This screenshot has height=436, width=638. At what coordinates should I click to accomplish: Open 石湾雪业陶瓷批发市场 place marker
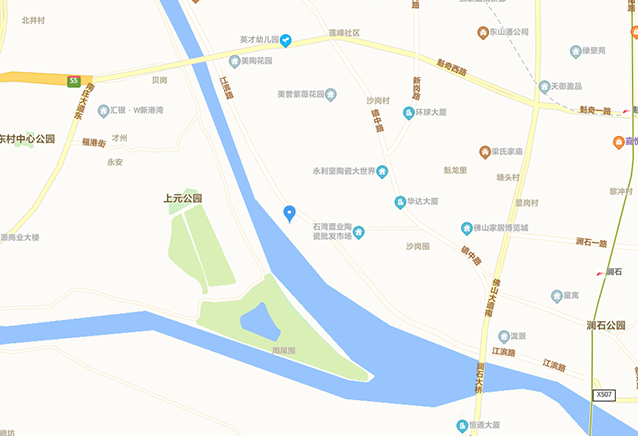(x=359, y=232)
